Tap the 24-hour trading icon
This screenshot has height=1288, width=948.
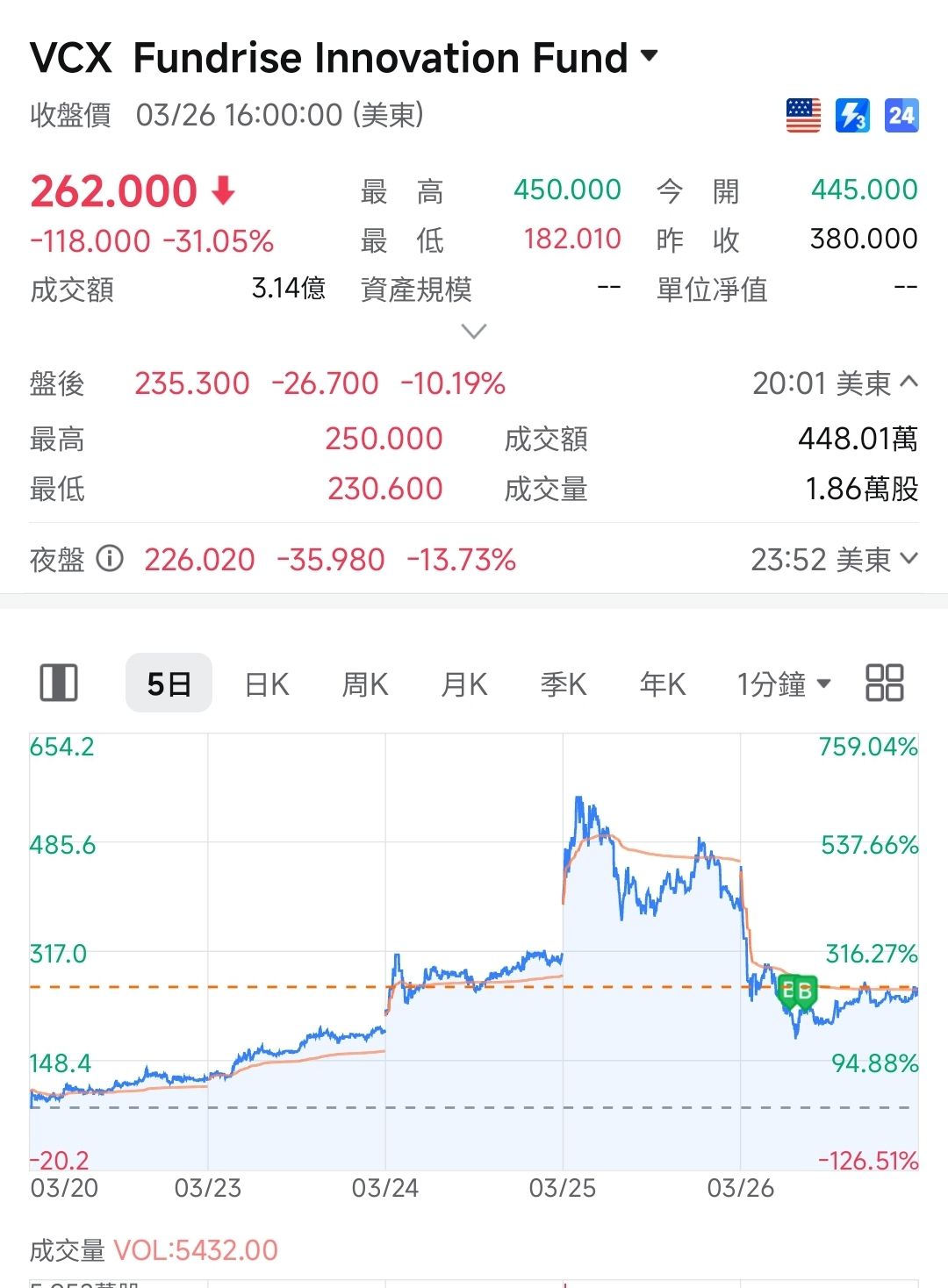901,115
